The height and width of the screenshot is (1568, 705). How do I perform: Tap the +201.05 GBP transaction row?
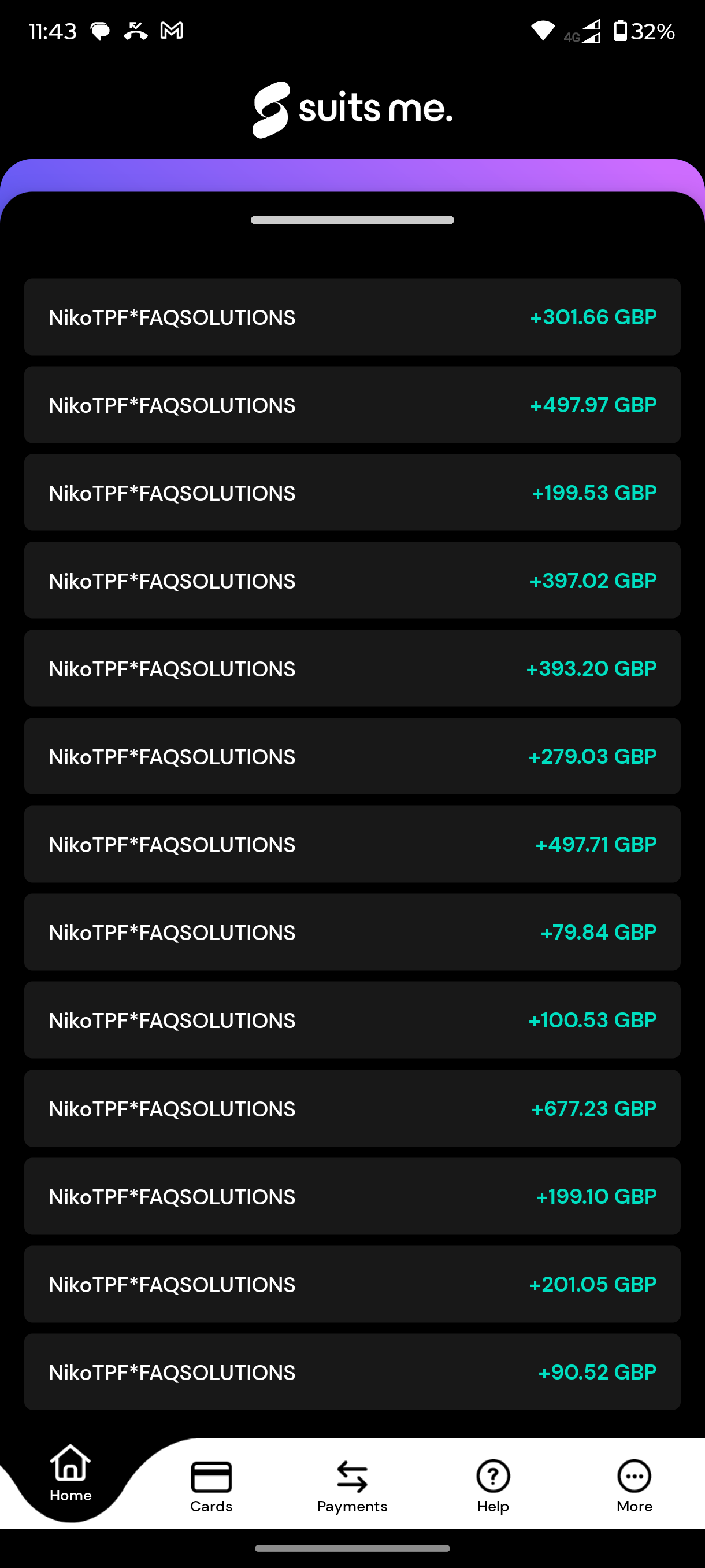tap(352, 1284)
